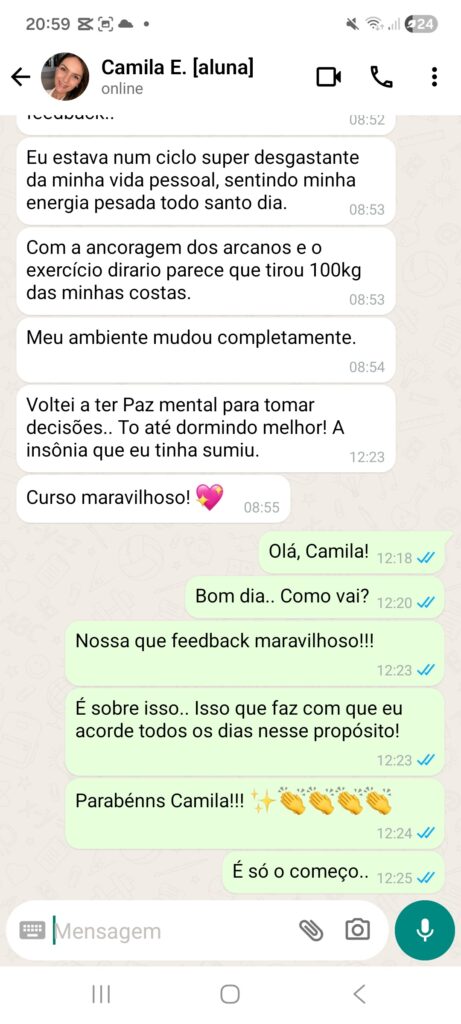Start a voice call with Camila
Screen dimensions: 461x1024
(381, 77)
